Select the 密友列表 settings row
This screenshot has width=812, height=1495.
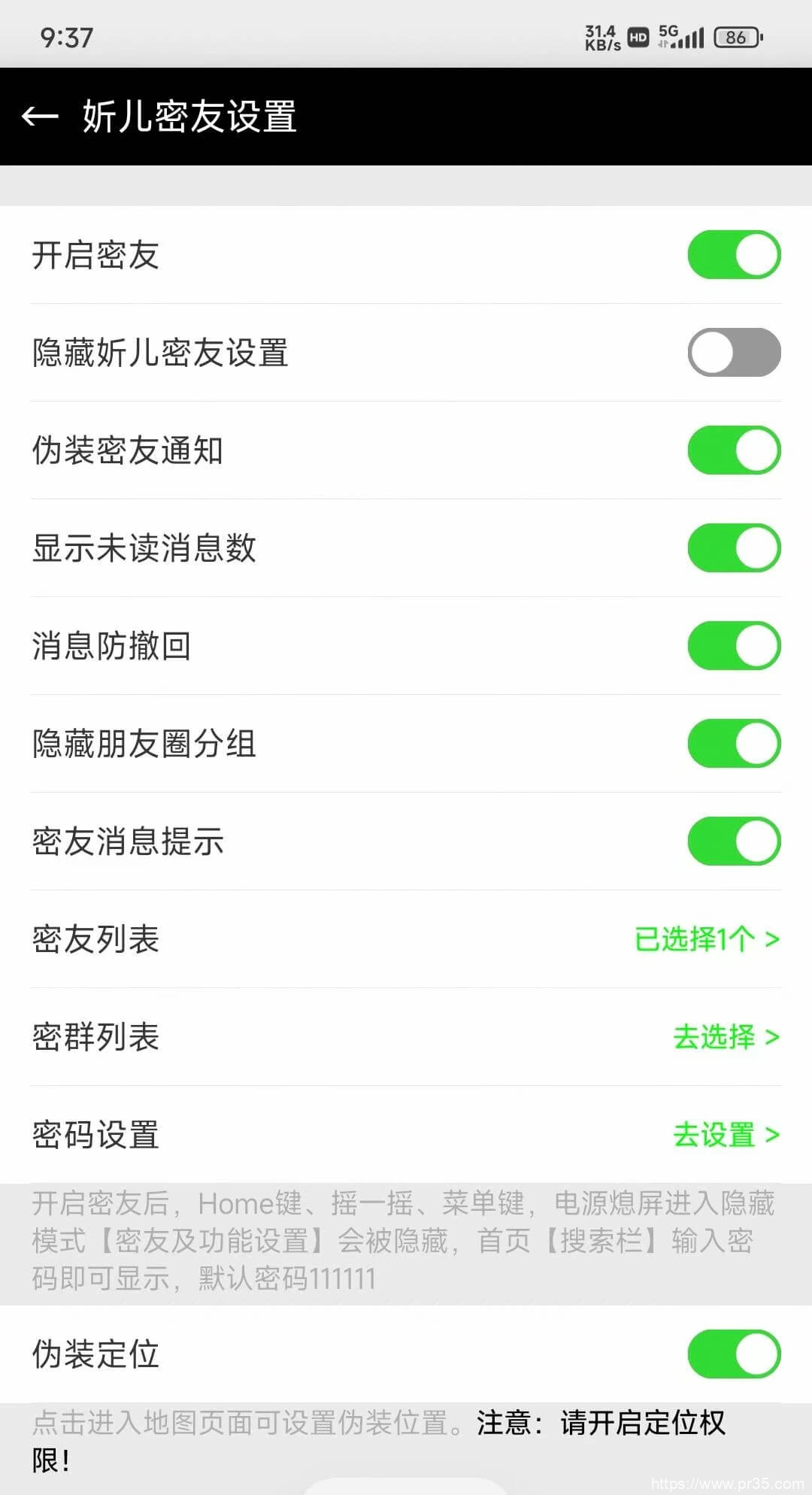click(x=95, y=939)
